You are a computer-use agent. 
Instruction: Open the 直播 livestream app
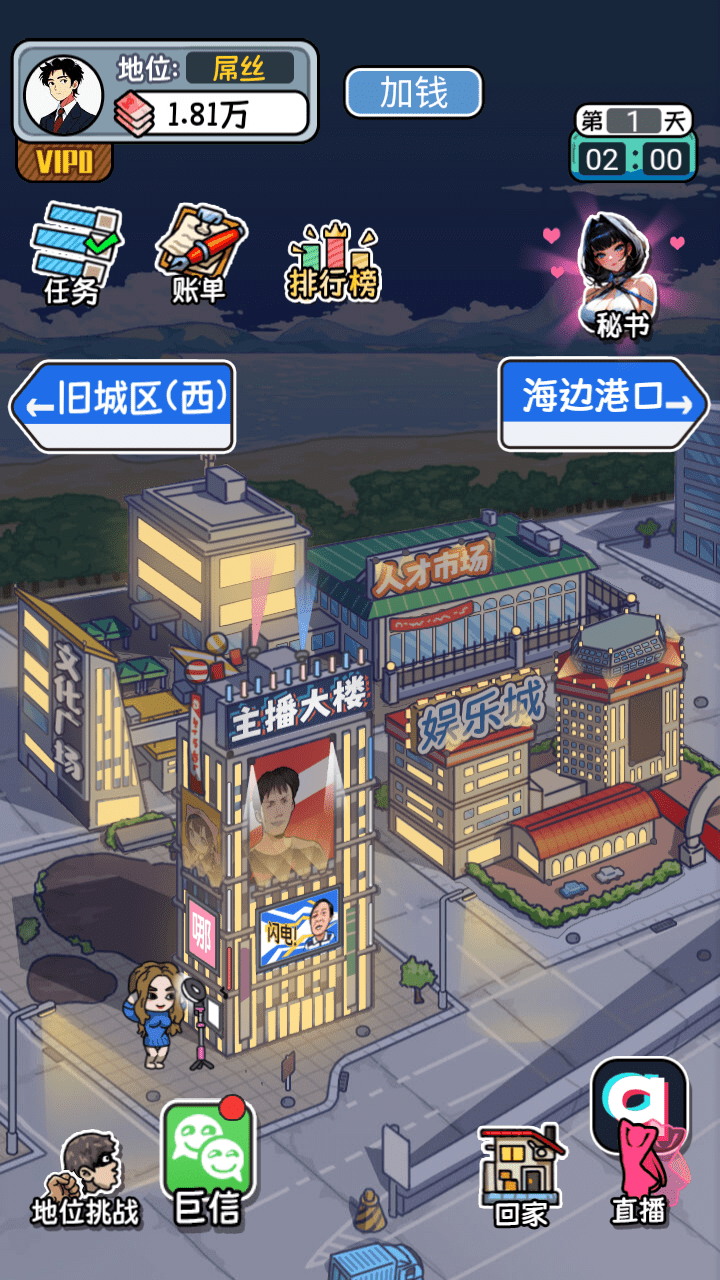click(640, 1140)
